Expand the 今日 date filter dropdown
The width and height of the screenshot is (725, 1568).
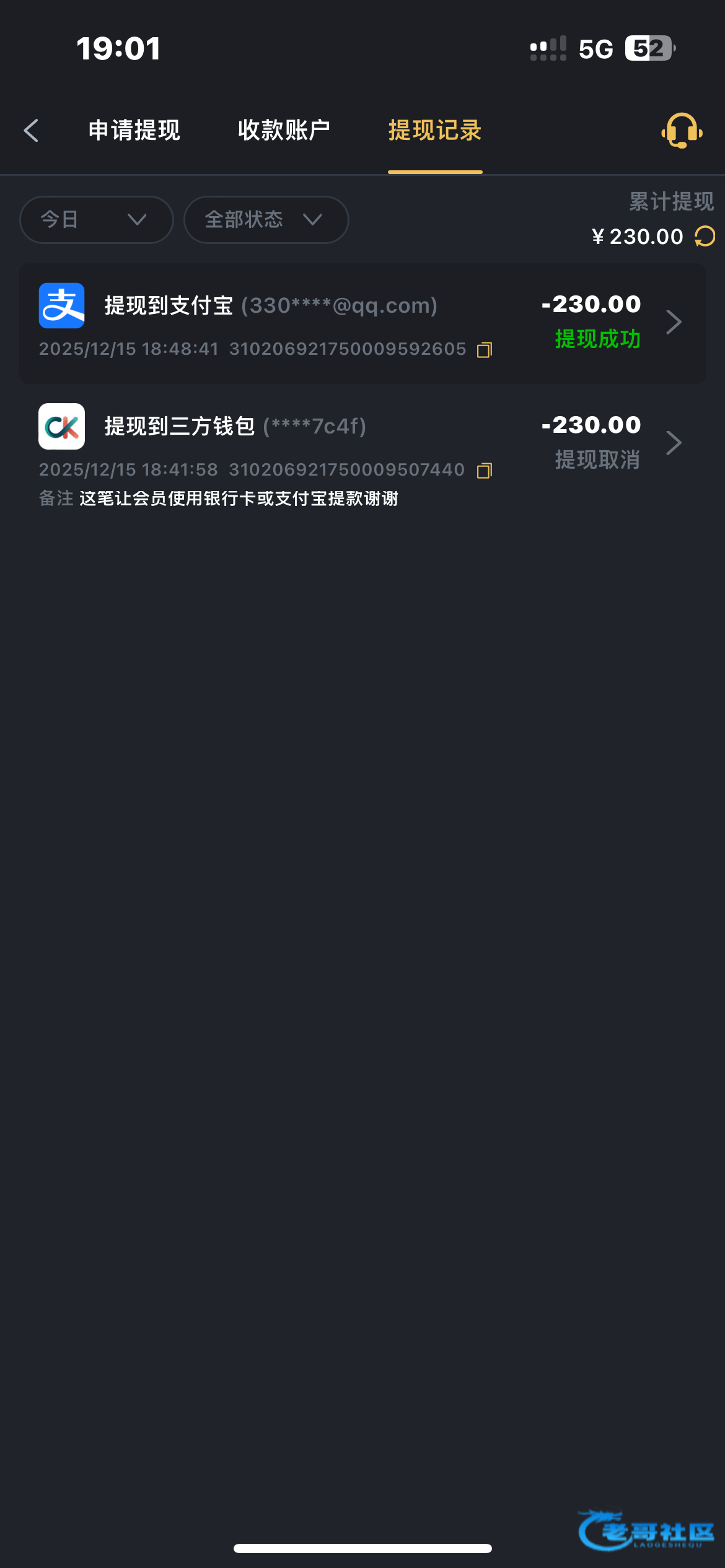coord(96,220)
